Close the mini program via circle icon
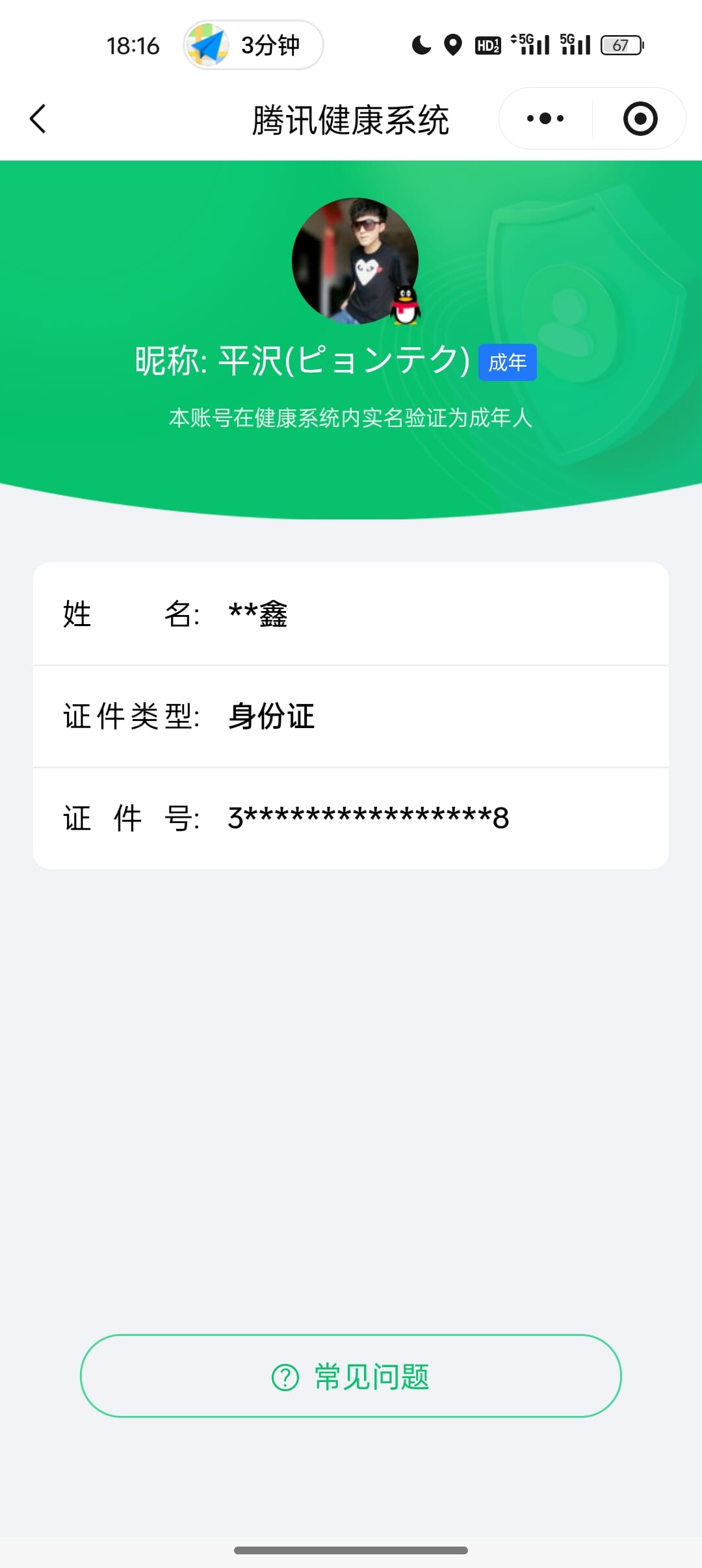This screenshot has width=702, height=1568. 640,119
